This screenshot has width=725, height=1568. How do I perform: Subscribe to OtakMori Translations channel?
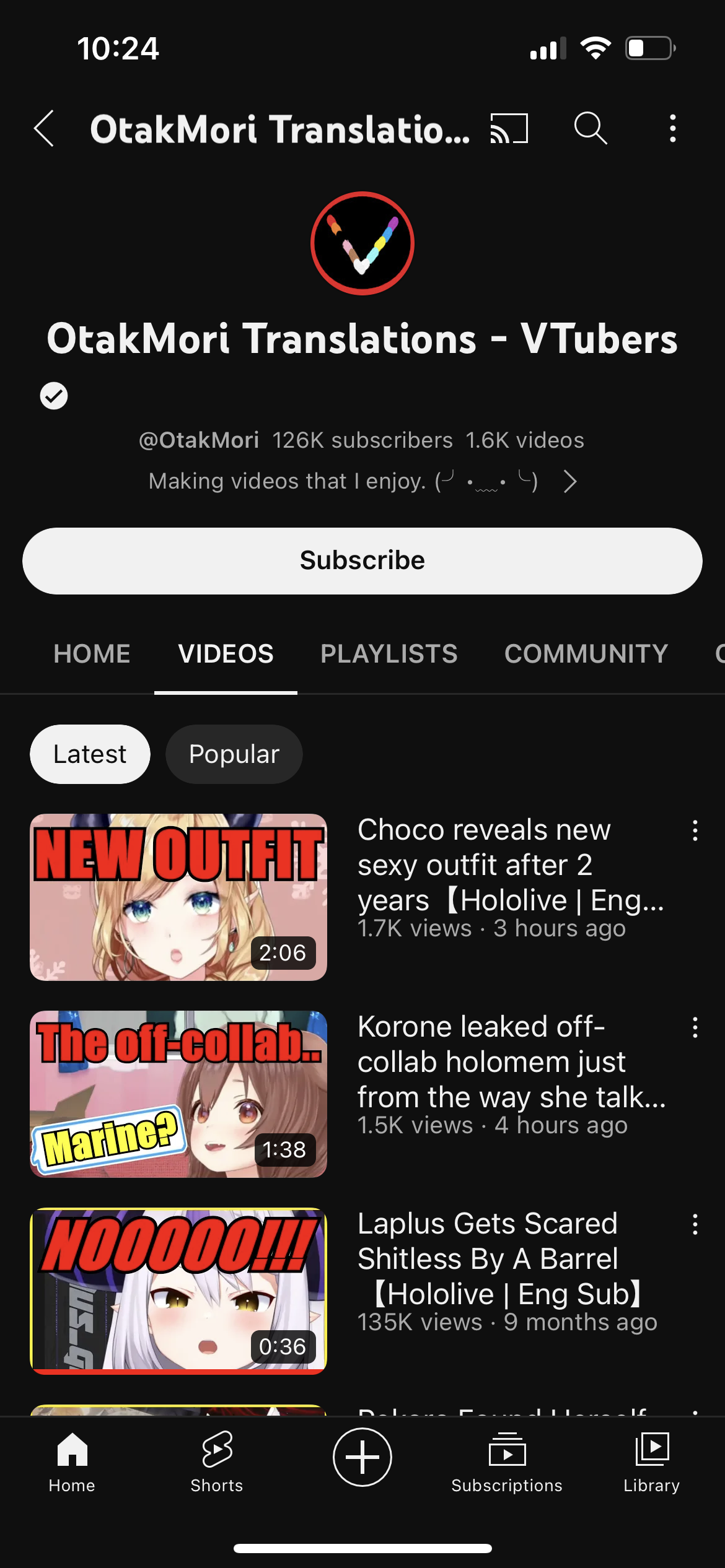[x=362, y=561]
